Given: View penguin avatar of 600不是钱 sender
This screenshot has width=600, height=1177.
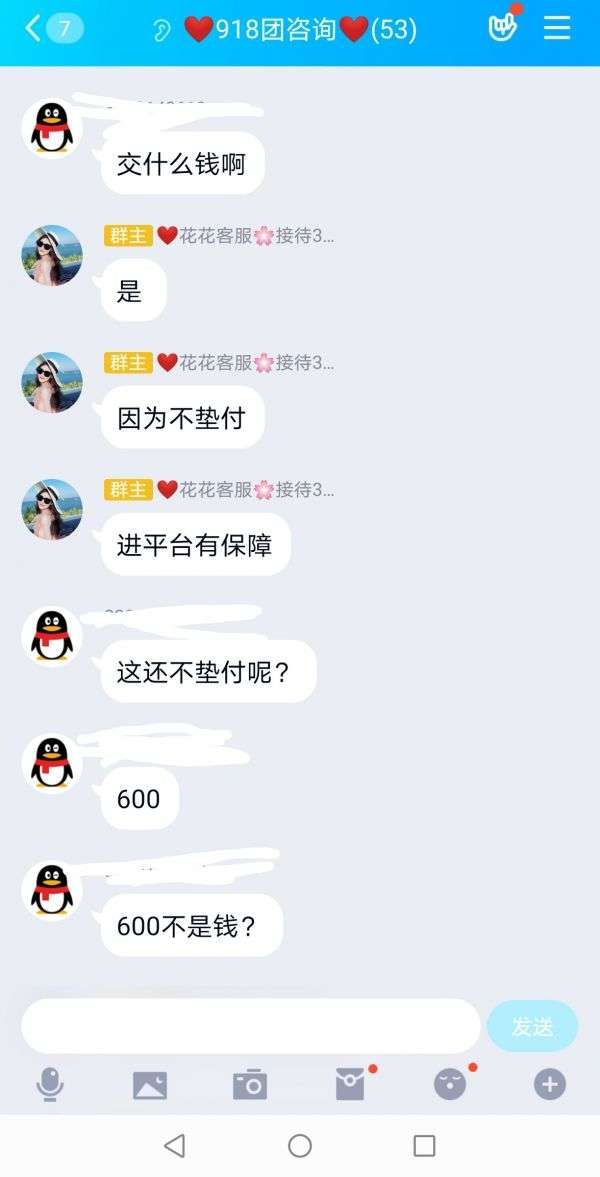Looking at the screenshot, I should [x=52, y=891].
